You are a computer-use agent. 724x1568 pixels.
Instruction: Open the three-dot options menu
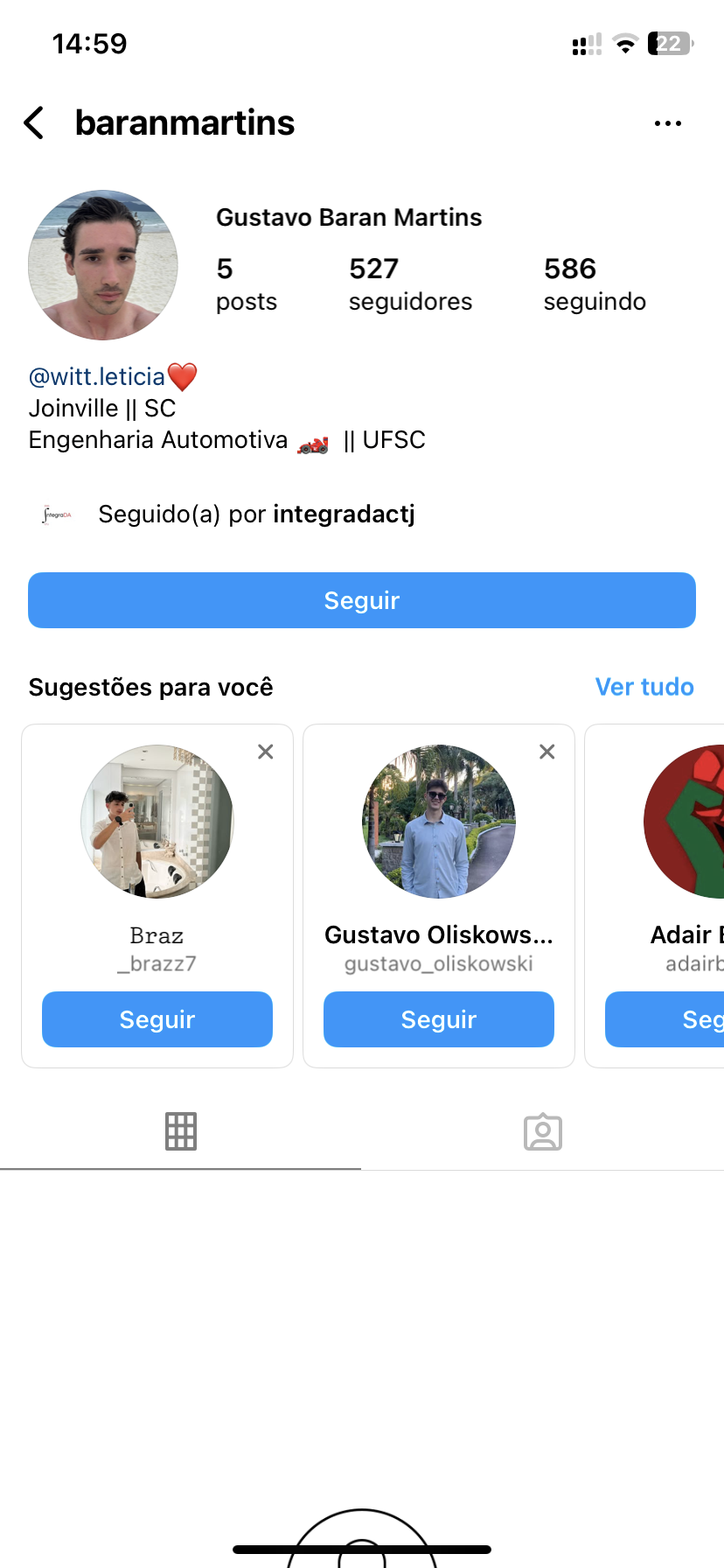[x=667, y=123]
